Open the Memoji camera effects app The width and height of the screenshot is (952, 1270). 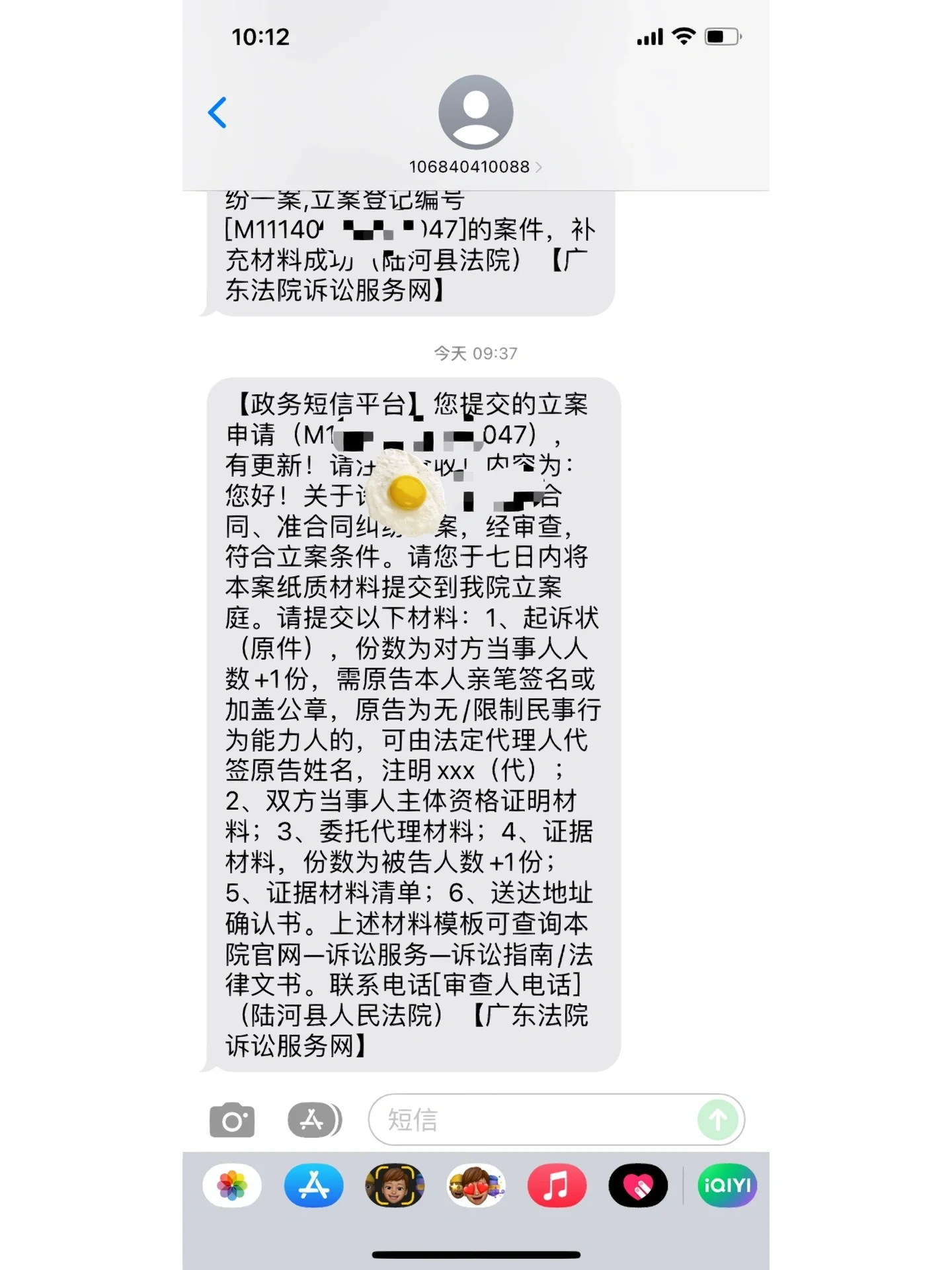(x=395, y=1185)
